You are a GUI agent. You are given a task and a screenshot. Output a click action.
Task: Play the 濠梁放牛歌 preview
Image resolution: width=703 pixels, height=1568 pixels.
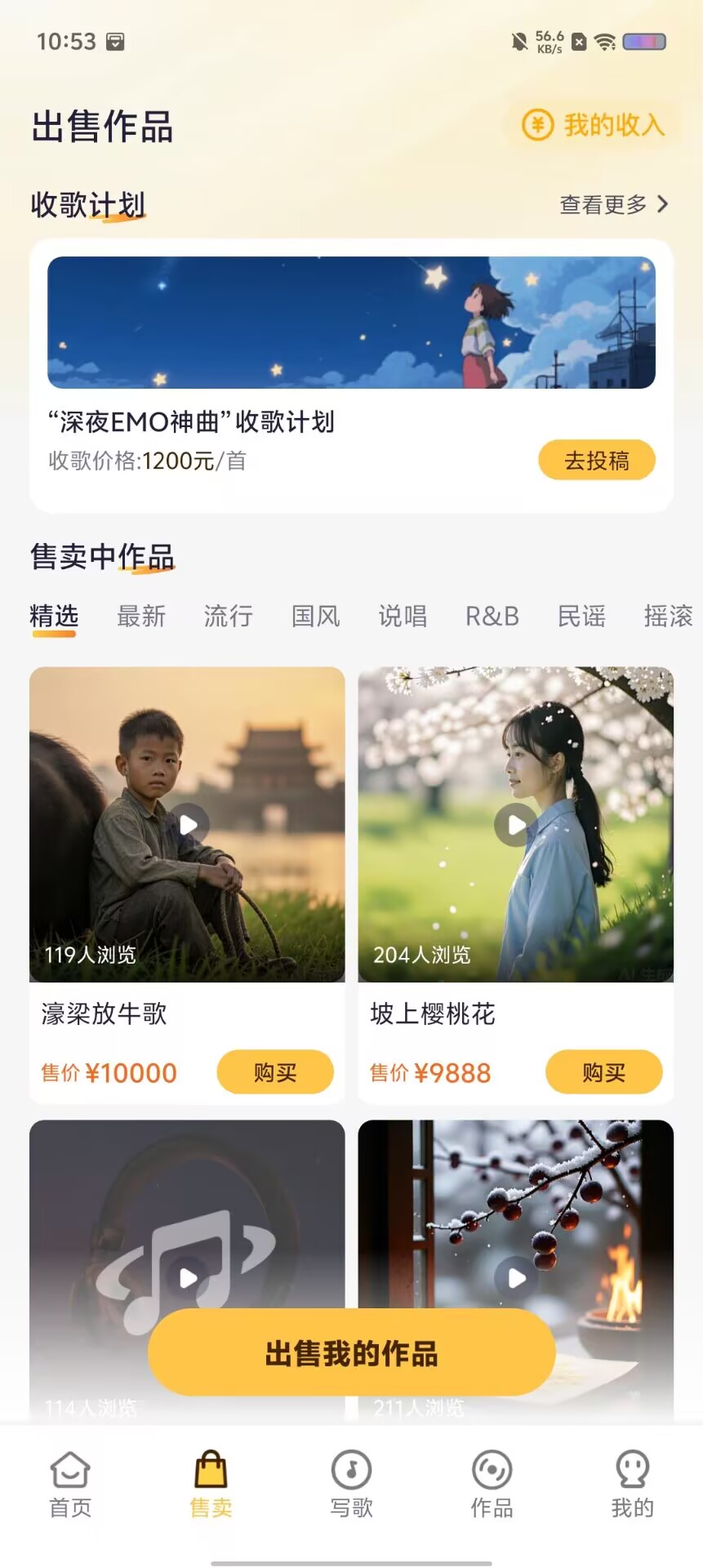point(189,825)
